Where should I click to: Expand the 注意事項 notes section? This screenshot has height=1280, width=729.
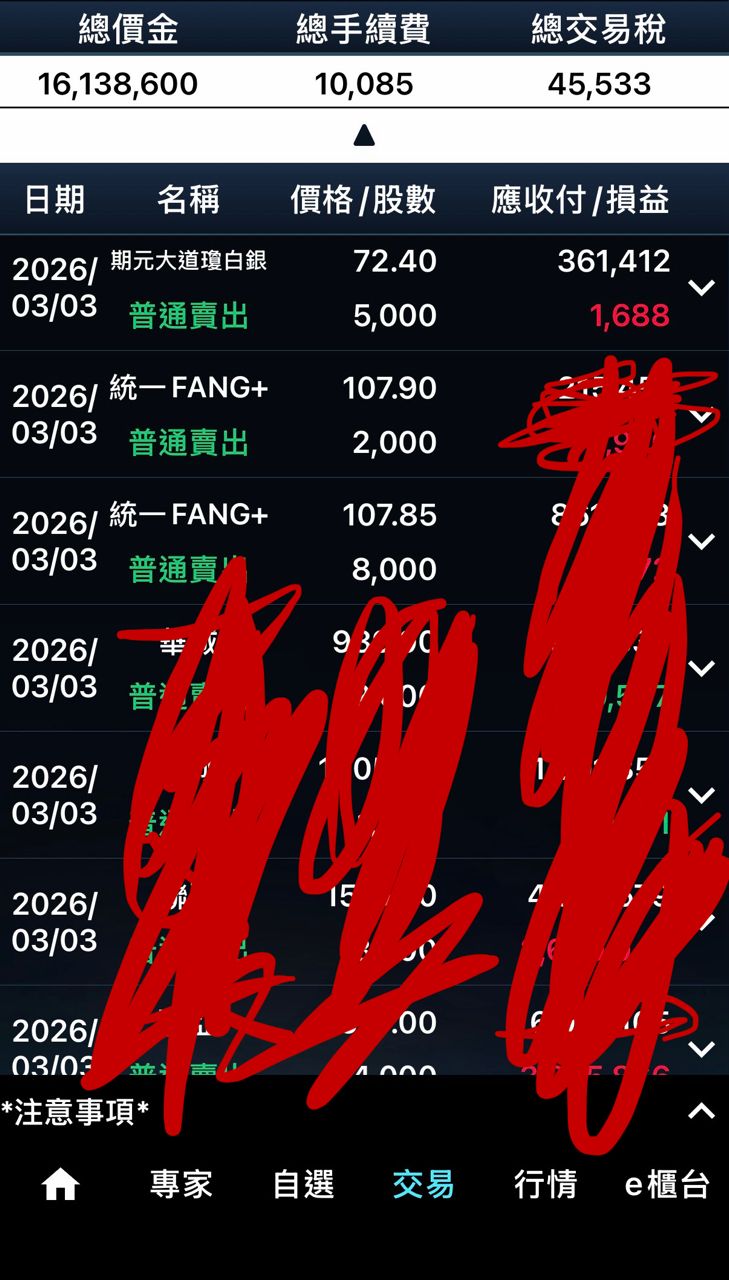tap(701, 1111)
